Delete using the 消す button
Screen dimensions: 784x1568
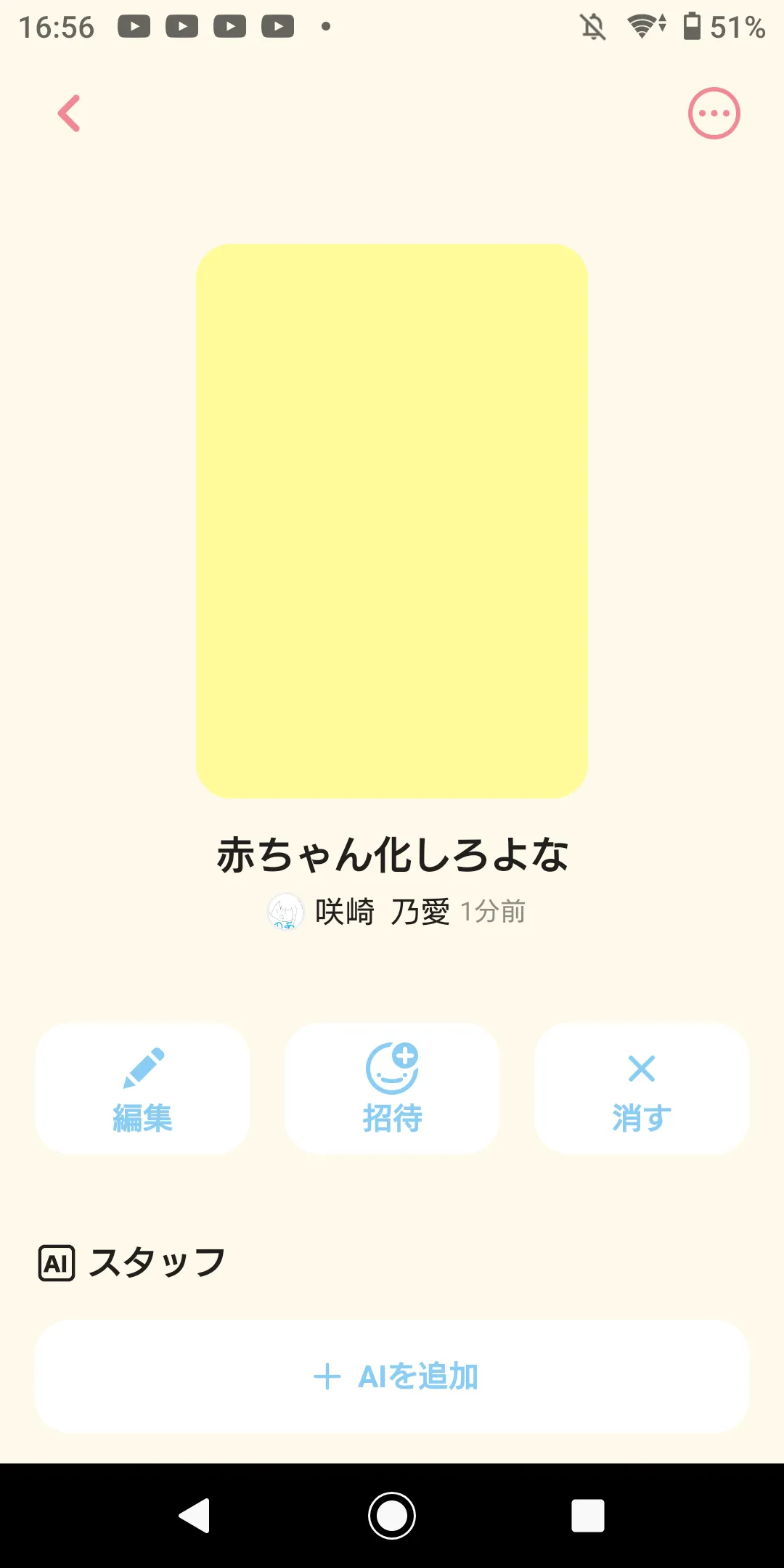(642, 1088)
